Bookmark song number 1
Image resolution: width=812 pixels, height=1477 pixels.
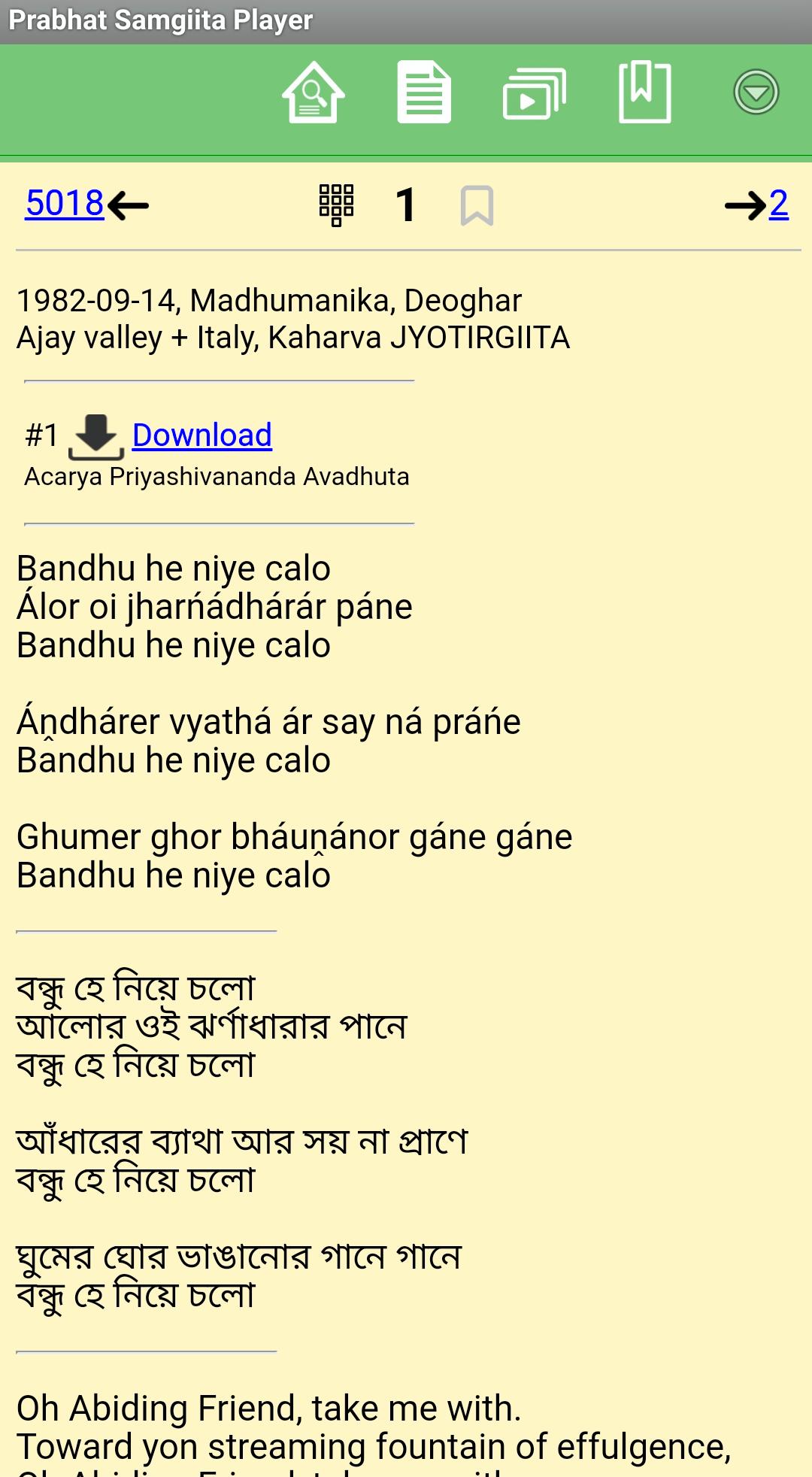pos(477,205)
